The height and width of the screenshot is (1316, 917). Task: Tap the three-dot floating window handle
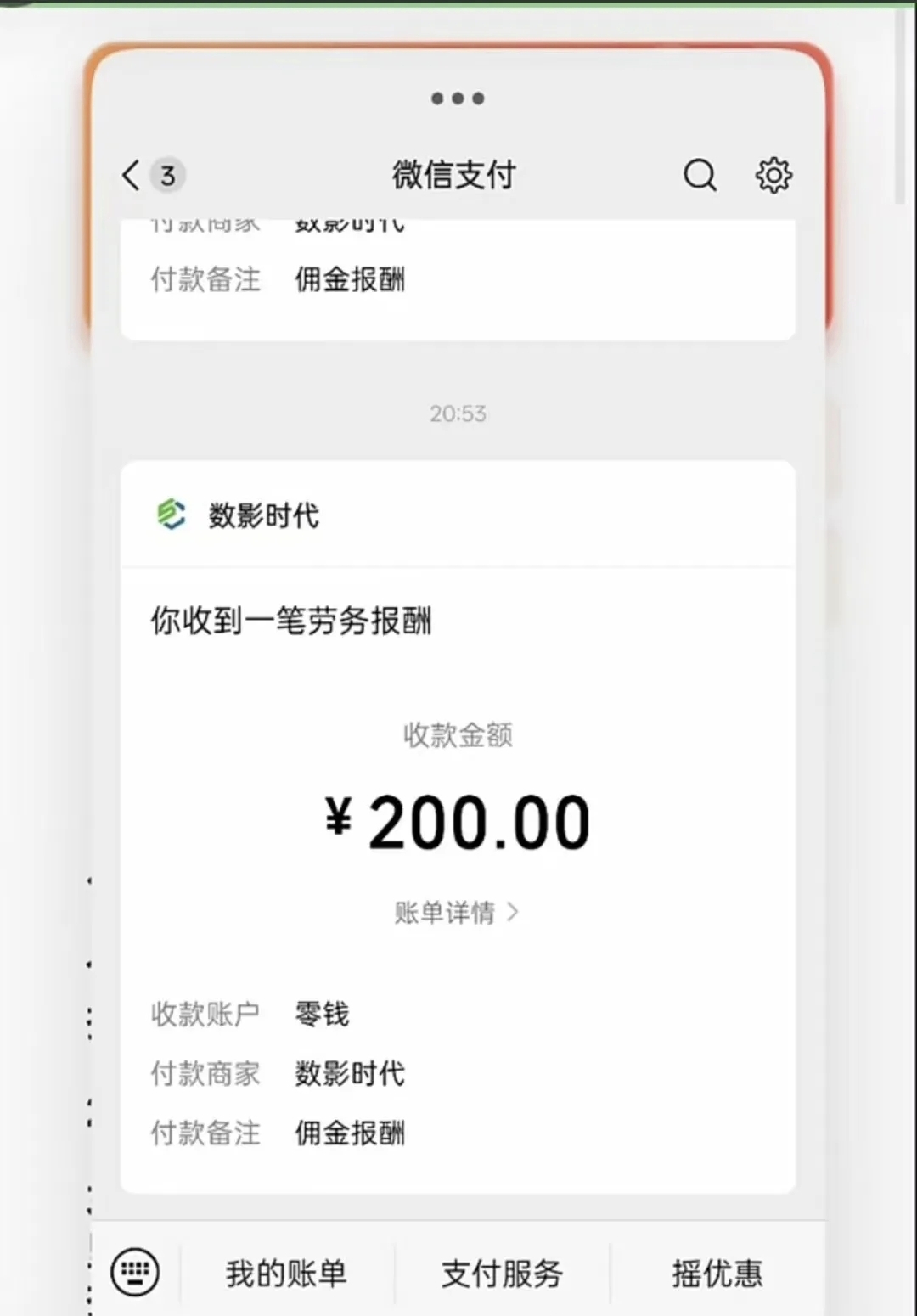click(x=458, y=98)
